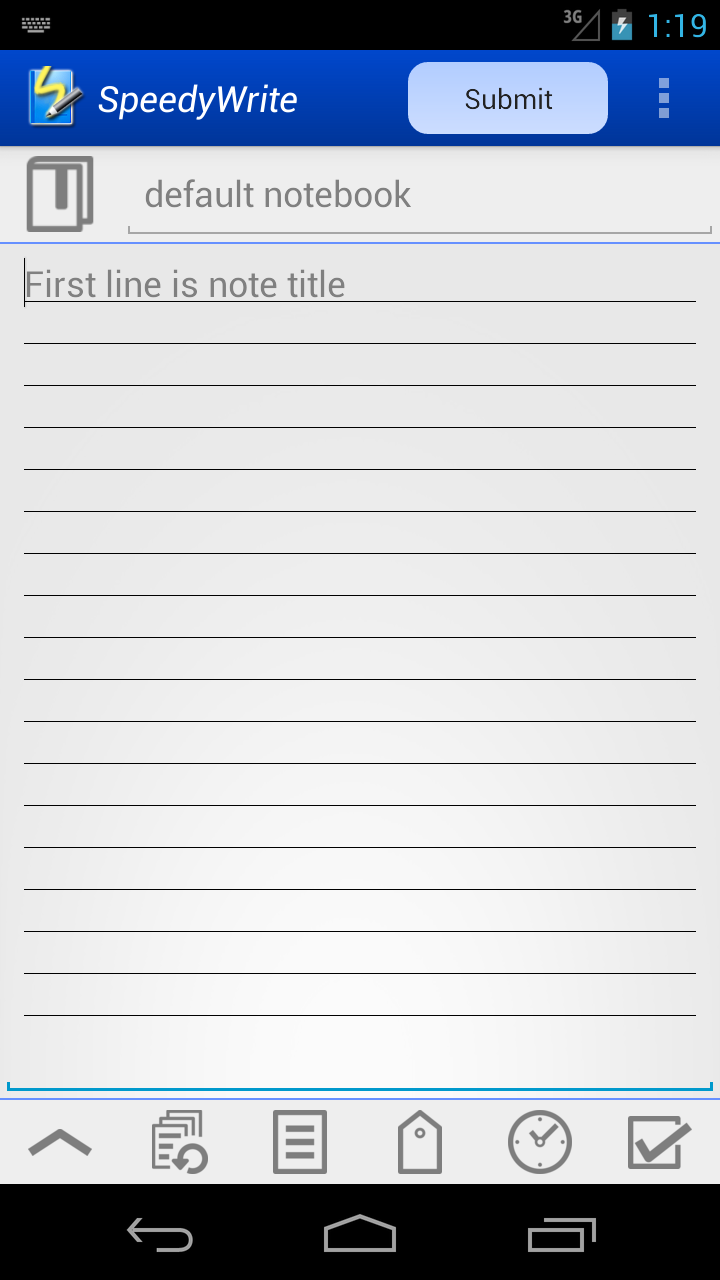Add a tag with the tag icon
720x1280 pixels.
pyautogui.click(x=420, y=1142)
